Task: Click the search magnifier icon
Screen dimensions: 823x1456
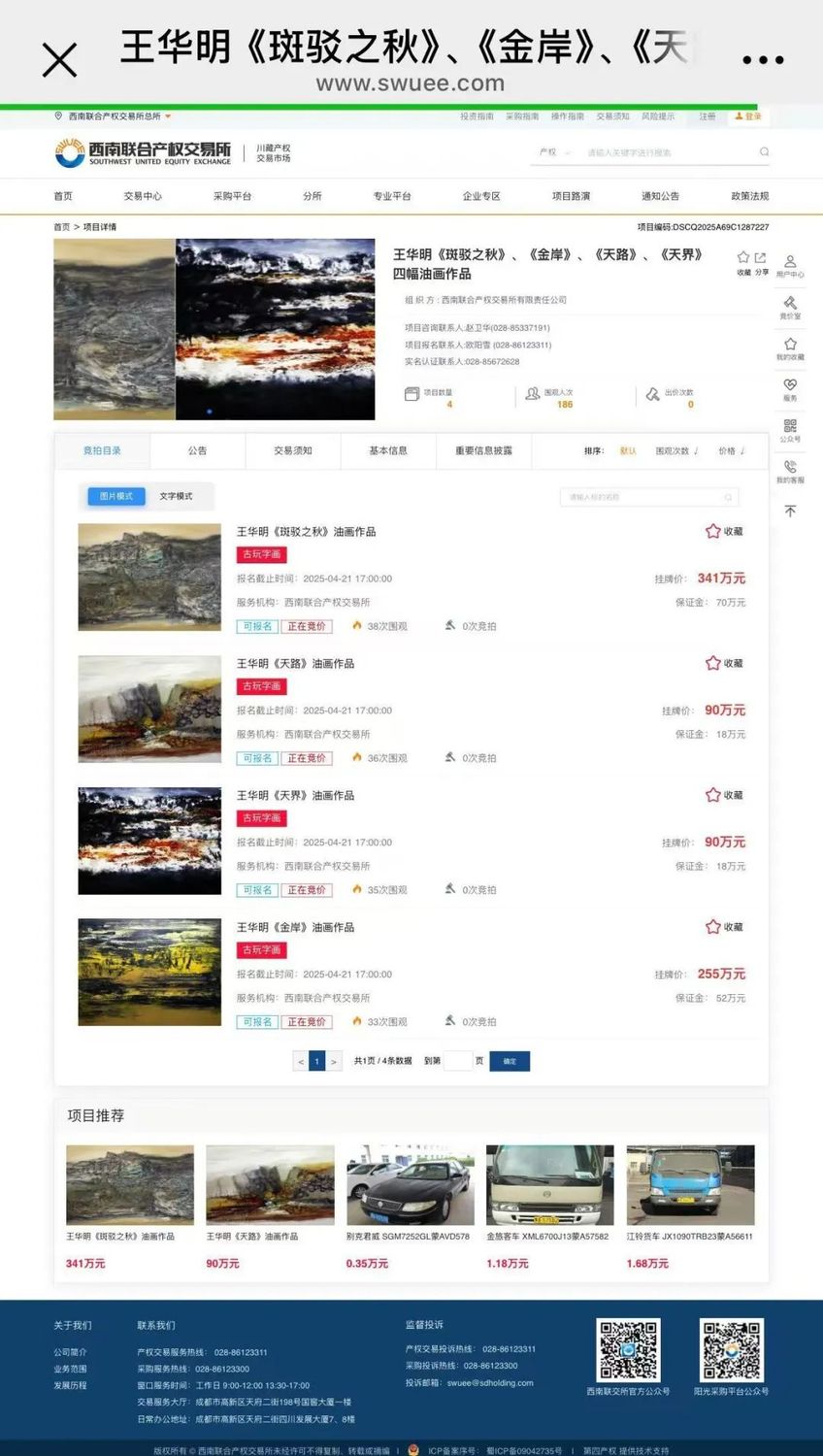Action: [x=765, y=152]
